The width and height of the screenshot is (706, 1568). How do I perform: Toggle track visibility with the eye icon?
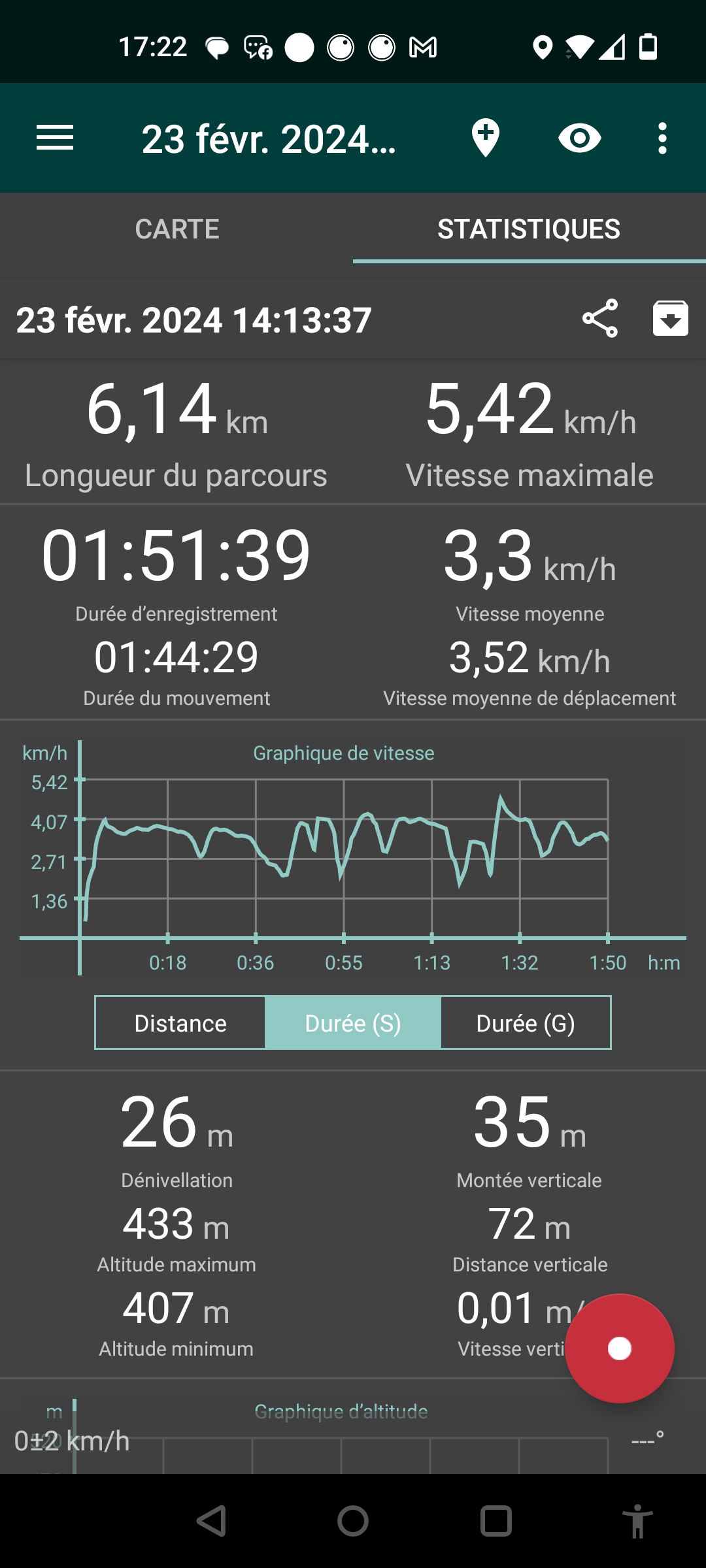point(580,139)
